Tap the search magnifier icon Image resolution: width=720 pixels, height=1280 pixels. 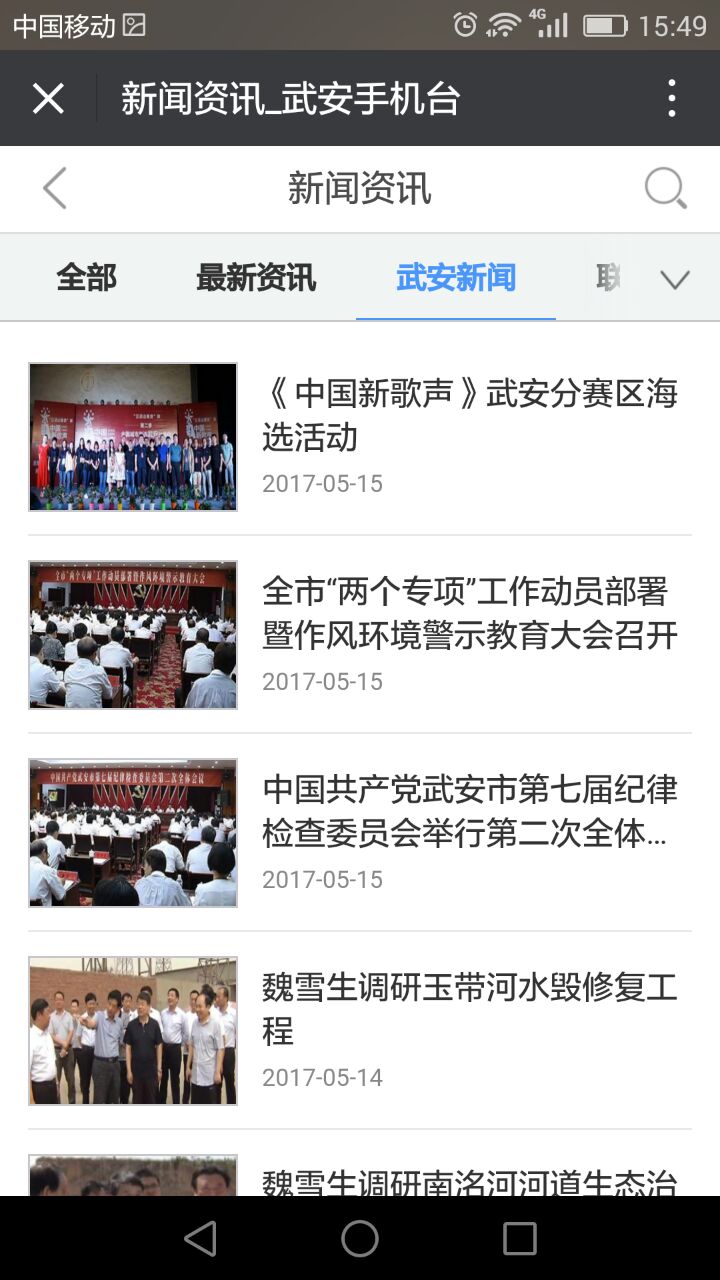[664, 188]
